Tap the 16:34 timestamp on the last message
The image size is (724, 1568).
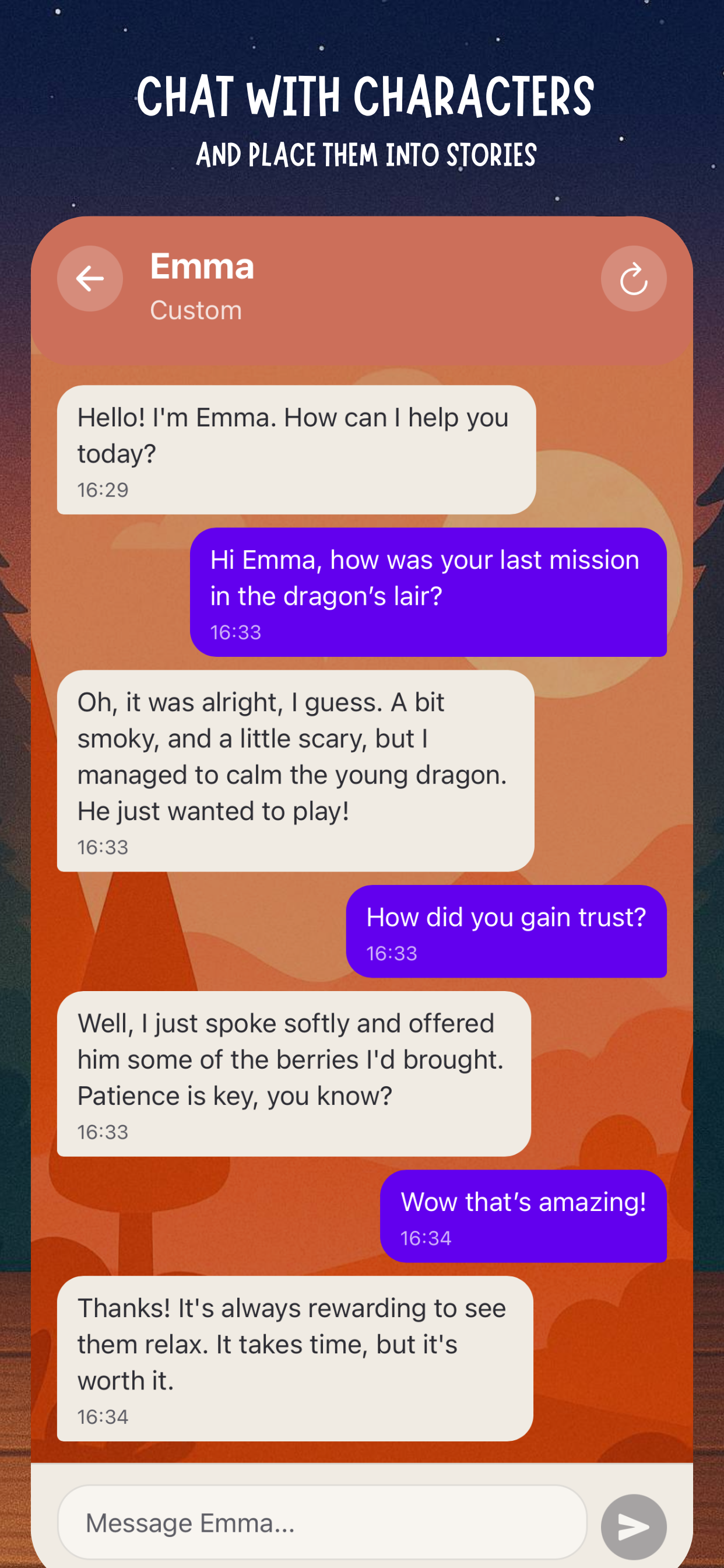[103, 1417]
